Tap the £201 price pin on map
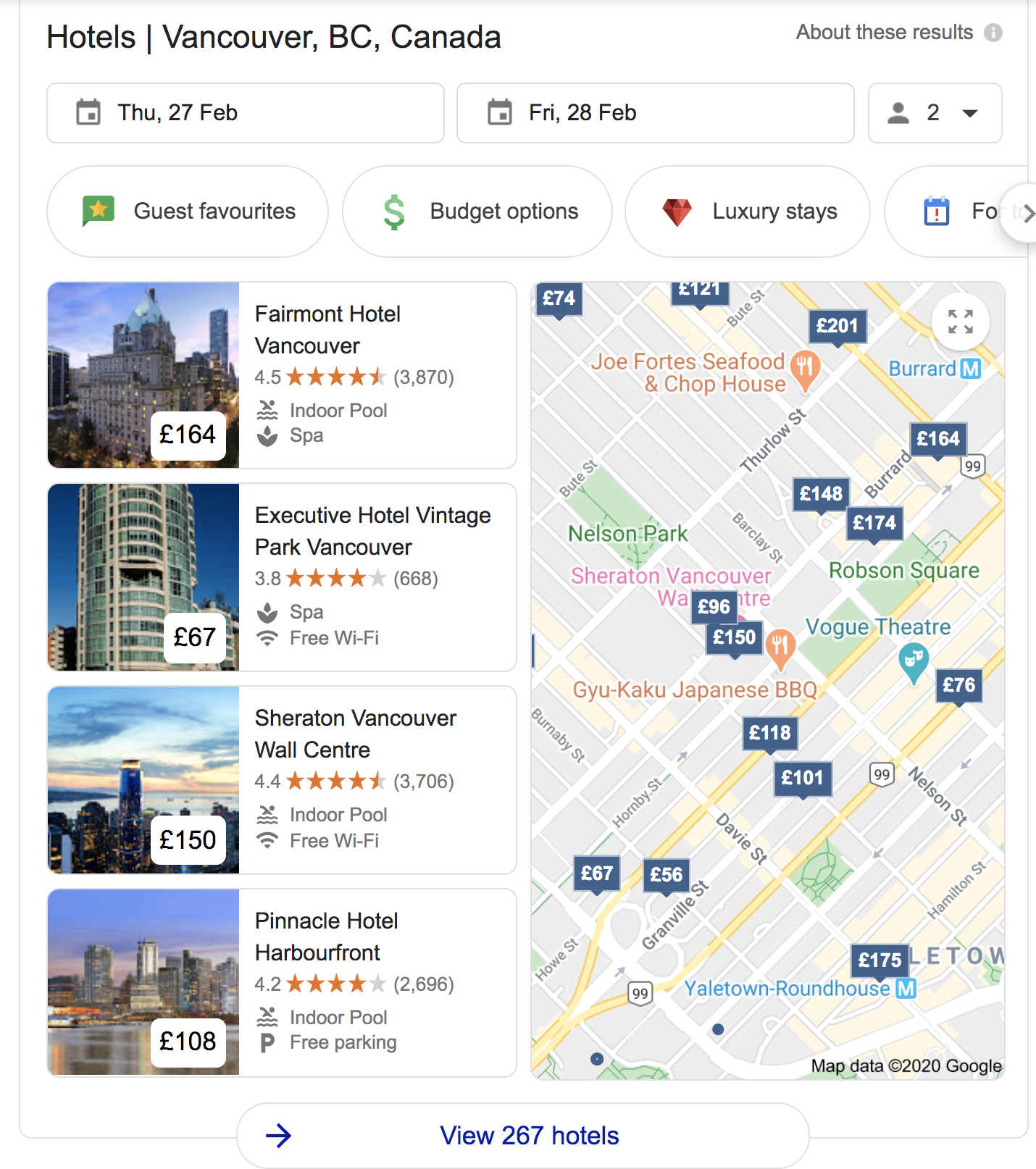The image size is (1036, 1169). pos(837,326)
